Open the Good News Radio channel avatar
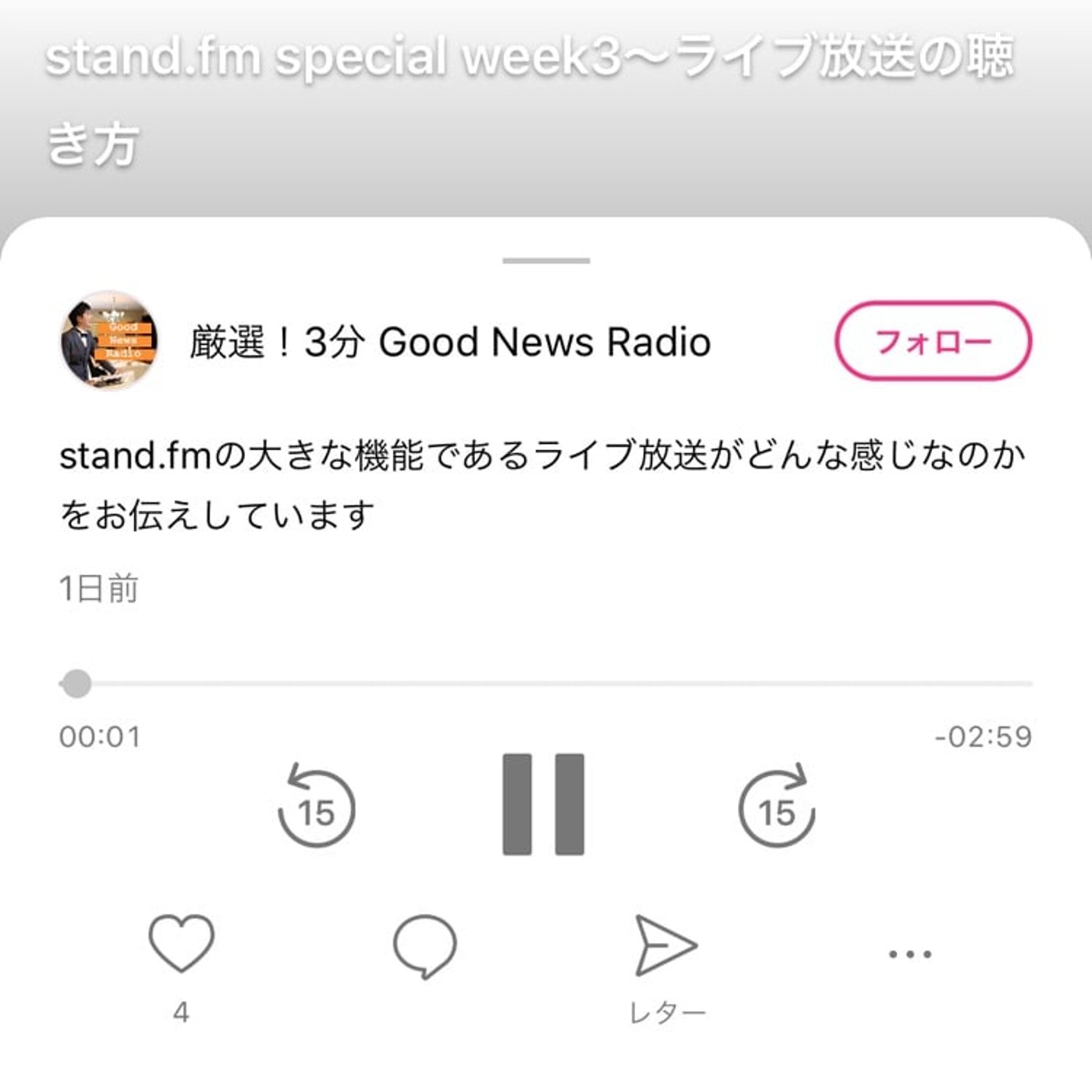 click(109, 341)
